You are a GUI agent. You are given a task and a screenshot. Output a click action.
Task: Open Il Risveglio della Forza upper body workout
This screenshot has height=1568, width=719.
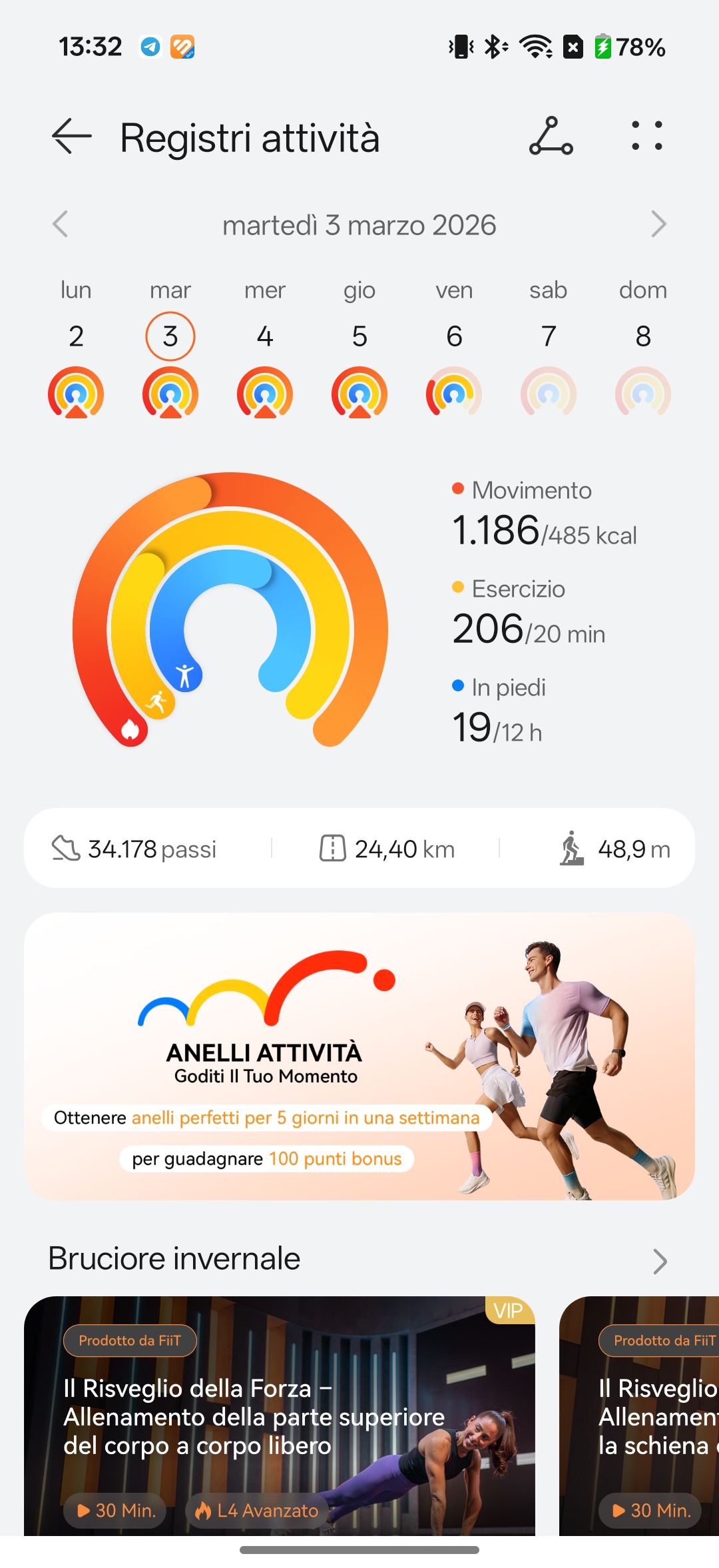[x=280, y=1415]
